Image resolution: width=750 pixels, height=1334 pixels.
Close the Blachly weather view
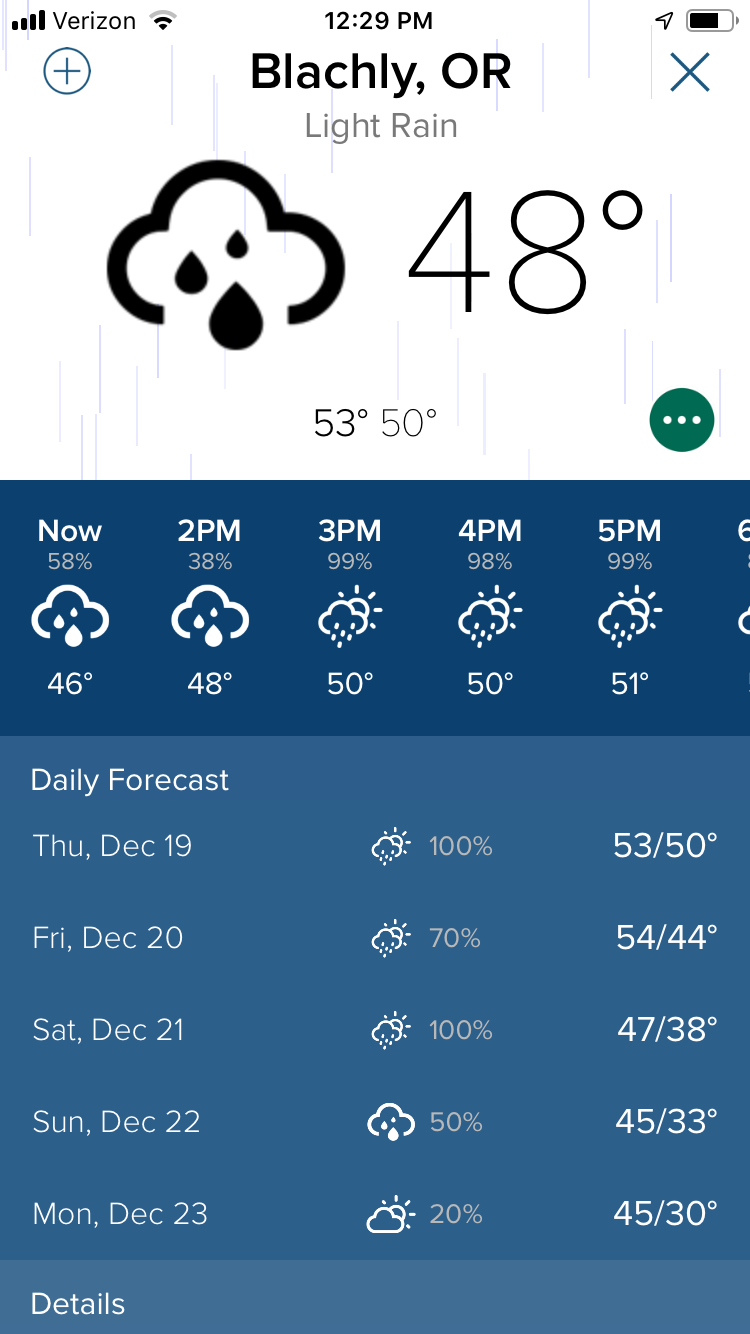click(689, 72)
